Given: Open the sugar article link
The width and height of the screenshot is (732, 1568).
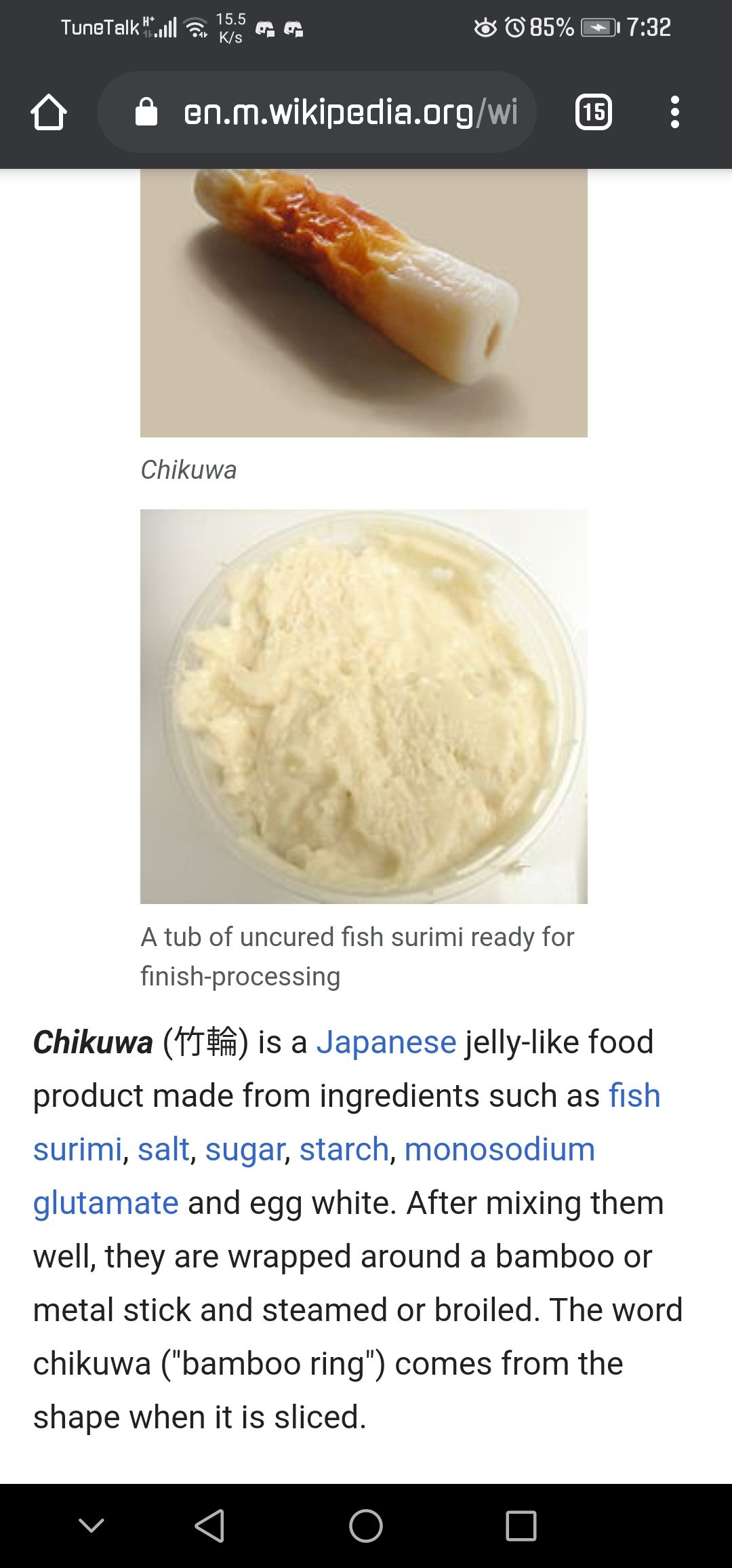Looking at the screenshot, I should (x=245, y=1150).
